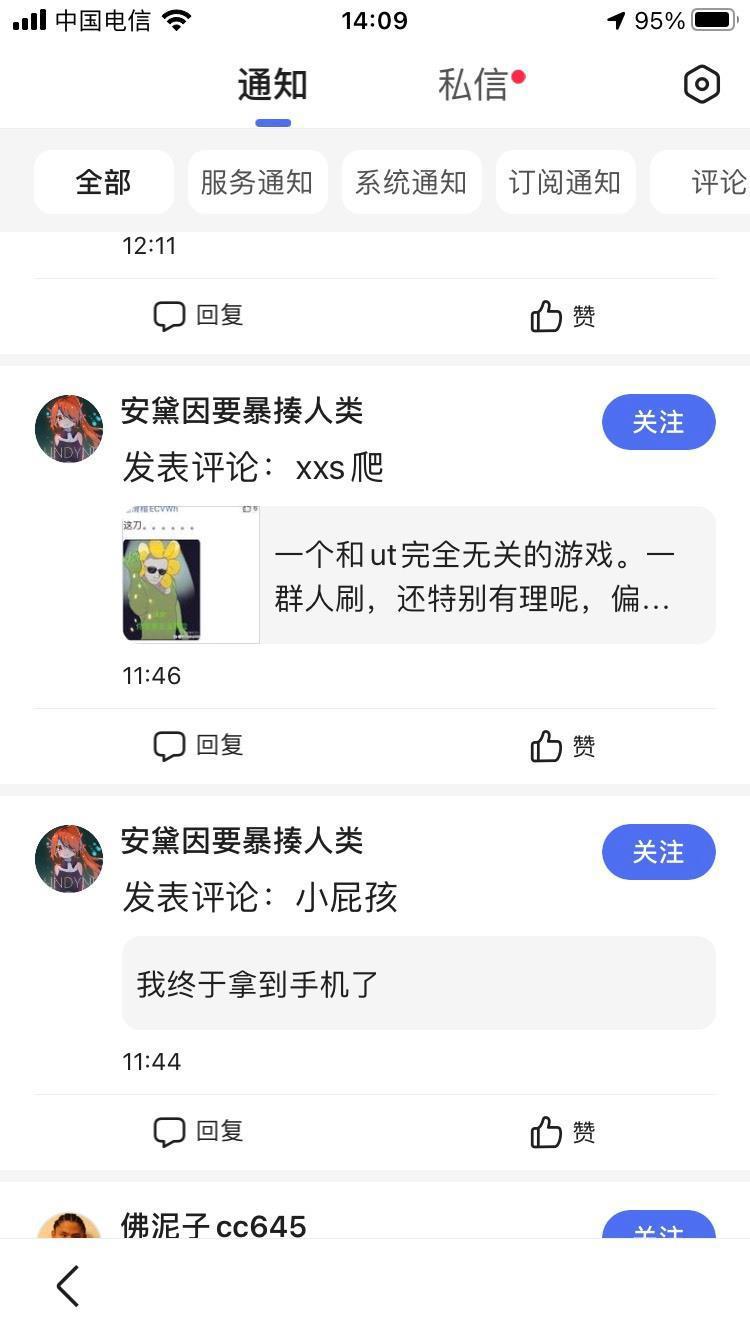Image resolution: width=750 pixels, height=1334 pixels.
Task: Open the settings gear icon
Action: click(701, 84)
